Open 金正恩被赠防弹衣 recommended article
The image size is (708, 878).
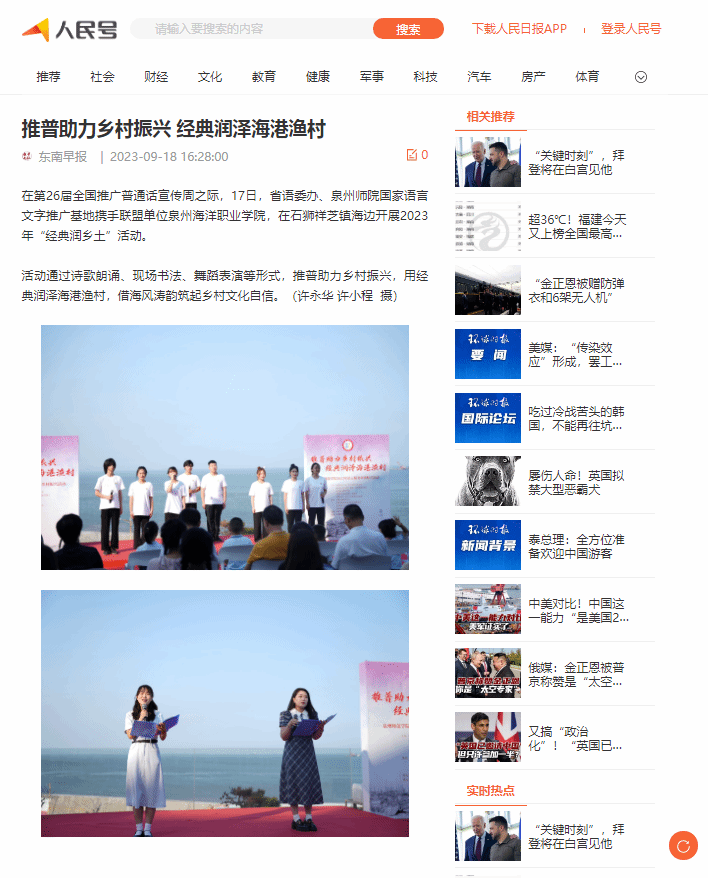[580, 290]
